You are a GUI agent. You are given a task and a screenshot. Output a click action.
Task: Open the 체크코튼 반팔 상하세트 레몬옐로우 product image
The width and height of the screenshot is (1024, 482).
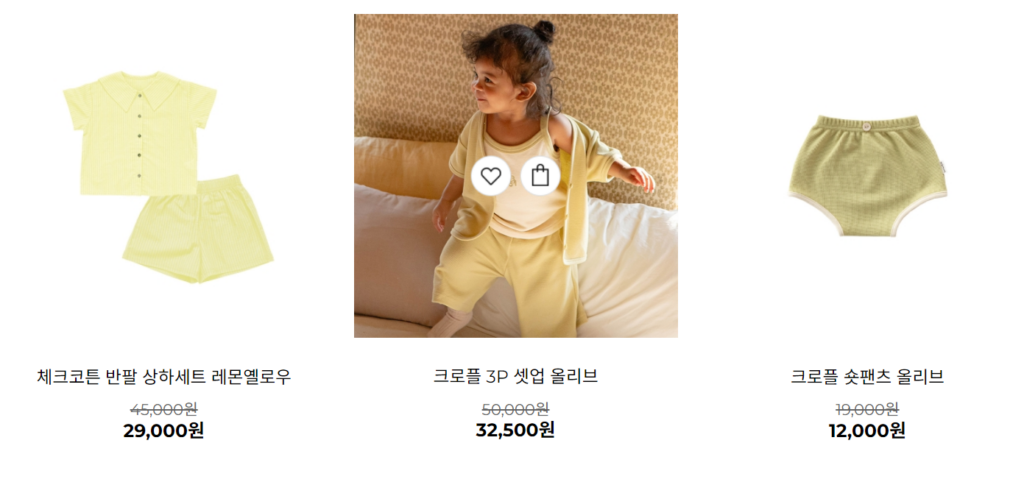pos(164,176)
